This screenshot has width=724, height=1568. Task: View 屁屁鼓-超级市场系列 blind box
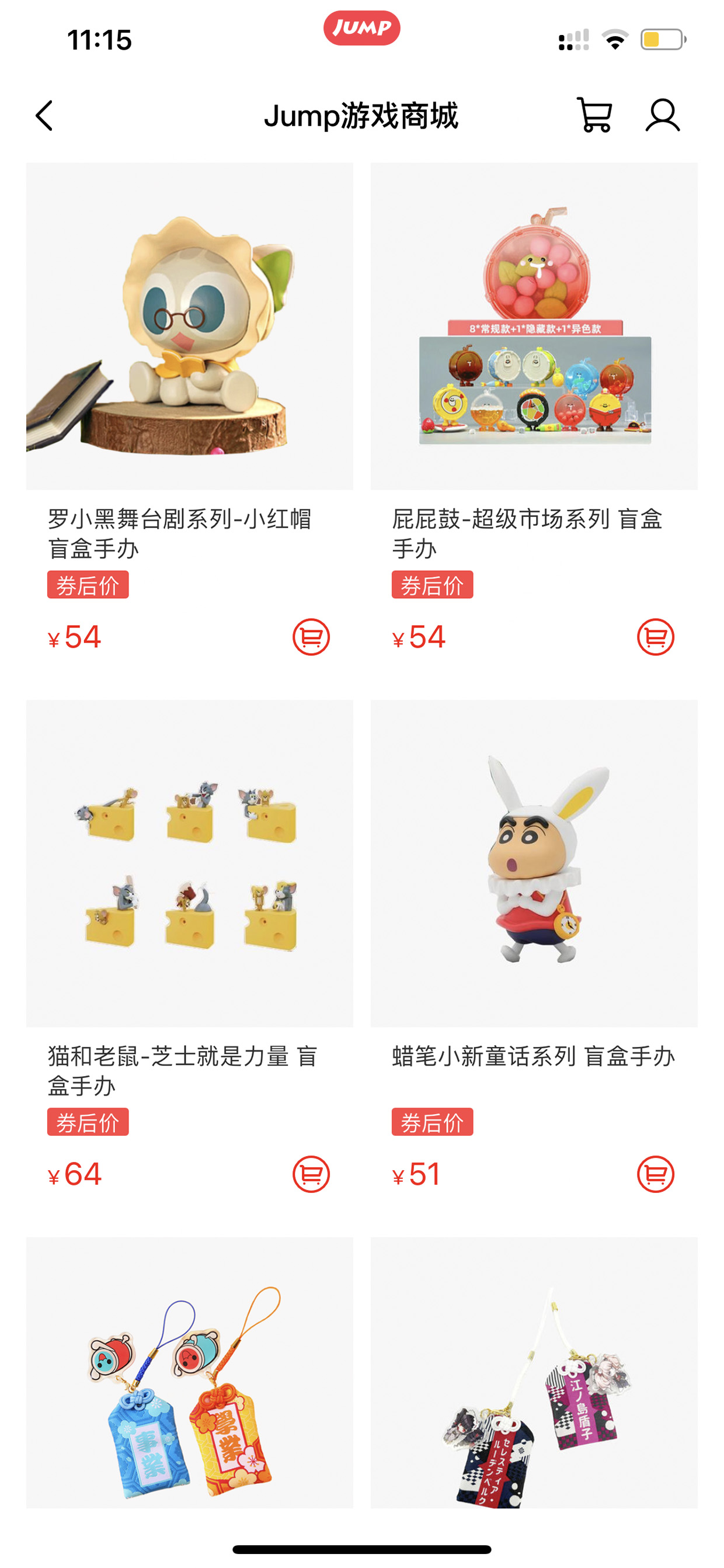click(x=534, y=327)
